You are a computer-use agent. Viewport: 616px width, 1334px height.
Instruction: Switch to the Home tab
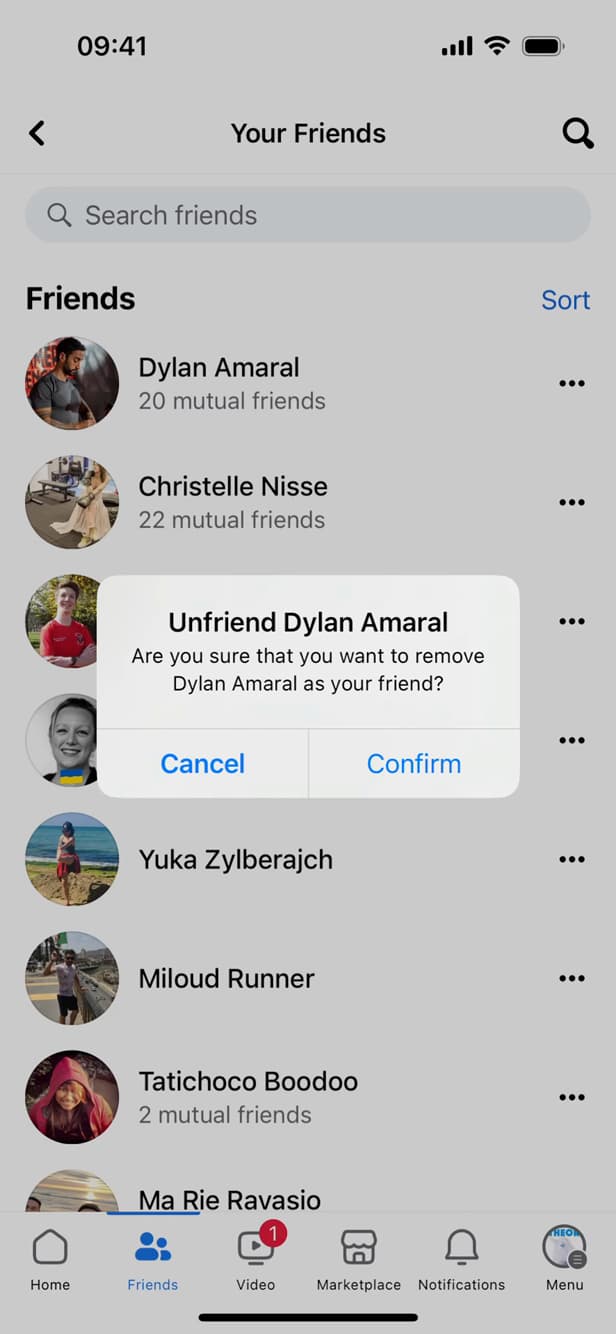coord(50,1259)
